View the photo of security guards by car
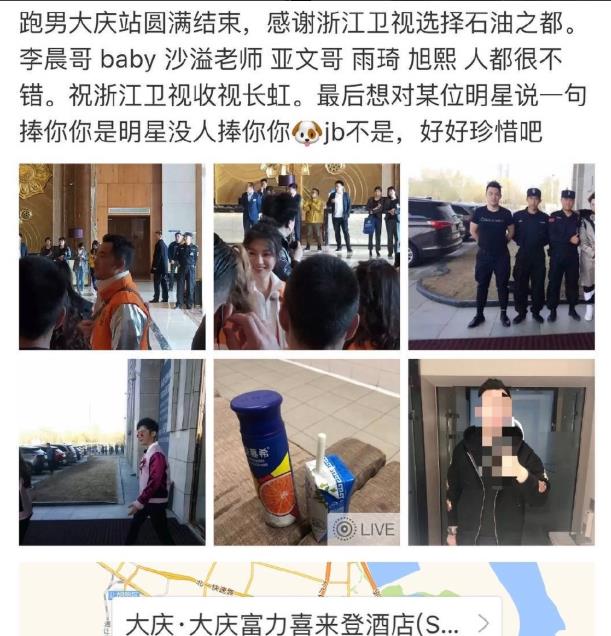 point(500,257)
